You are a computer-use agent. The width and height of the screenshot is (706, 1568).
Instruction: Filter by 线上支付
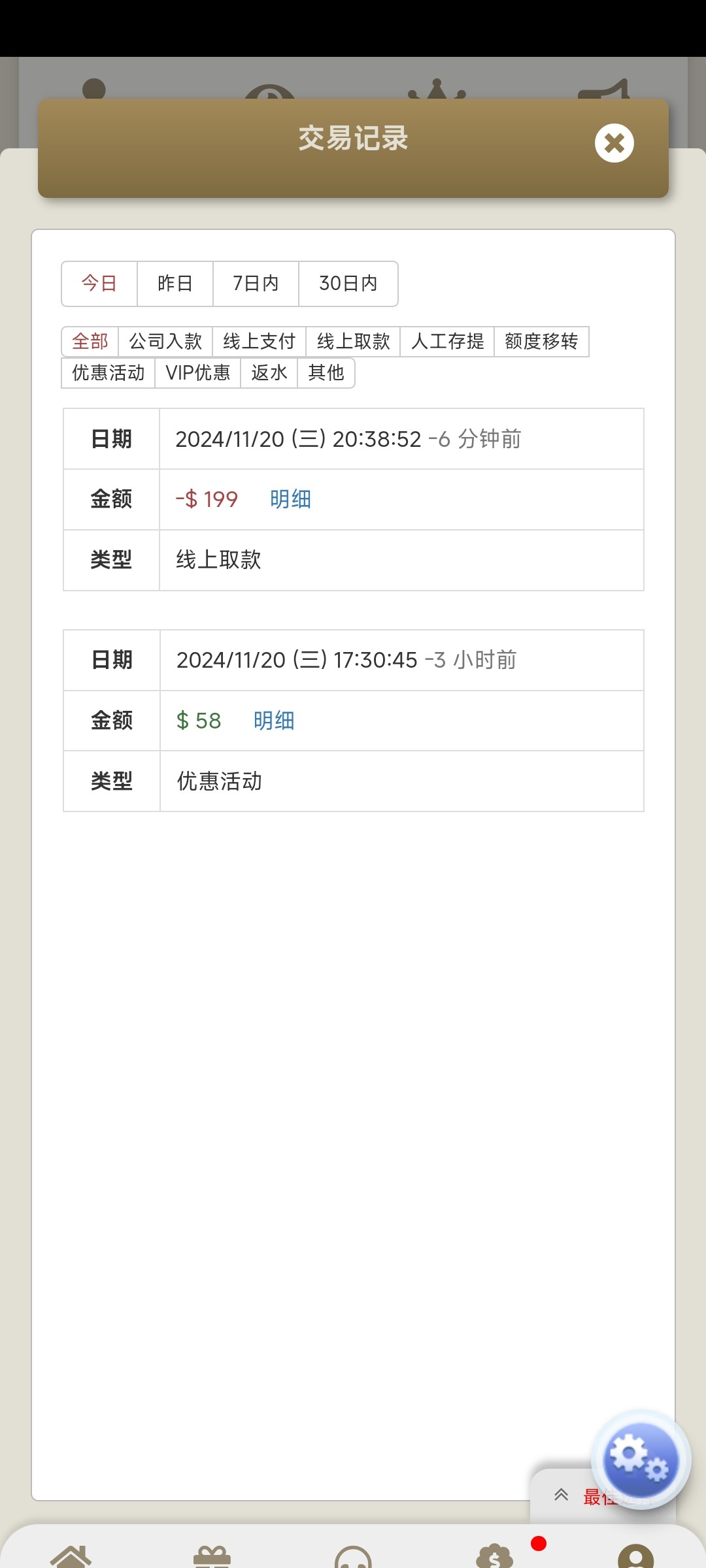[259, 342]
